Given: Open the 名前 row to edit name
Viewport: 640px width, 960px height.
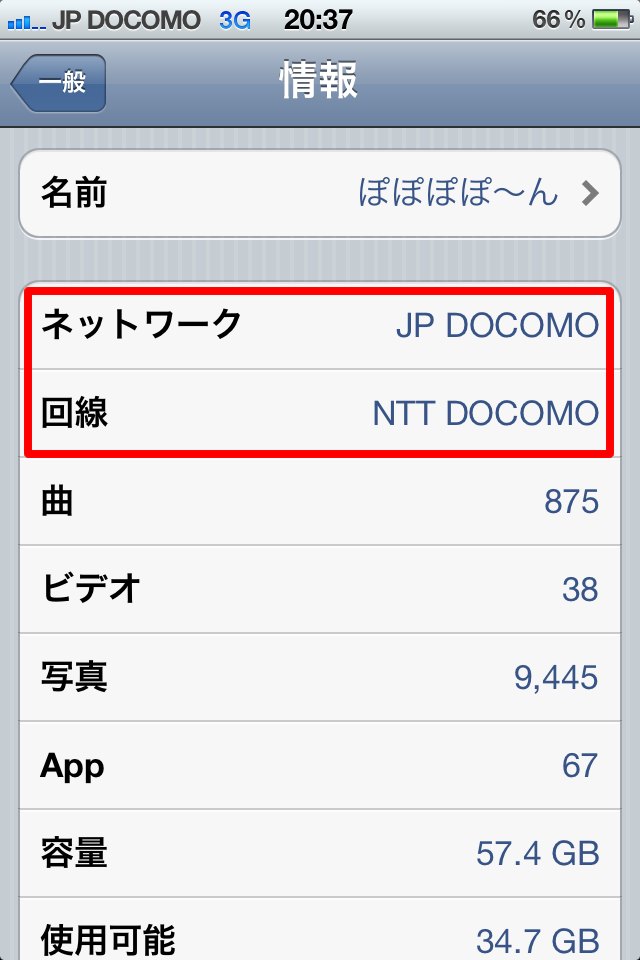Looking at the screenshot, I should (x=320, y=193).
